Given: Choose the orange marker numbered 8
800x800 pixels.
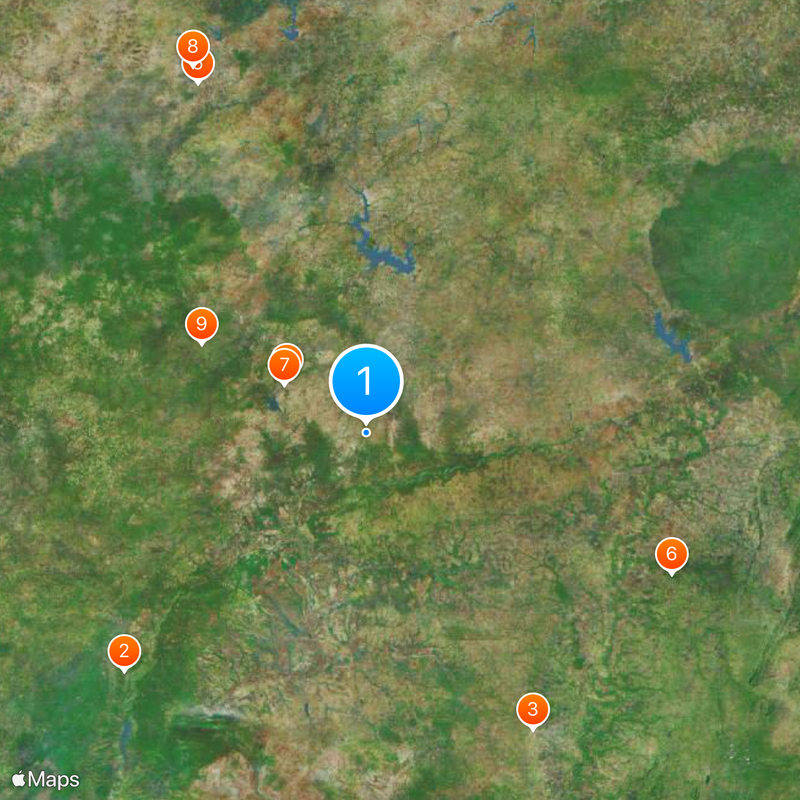Looking at the screenshot, I should coord(192,45).
